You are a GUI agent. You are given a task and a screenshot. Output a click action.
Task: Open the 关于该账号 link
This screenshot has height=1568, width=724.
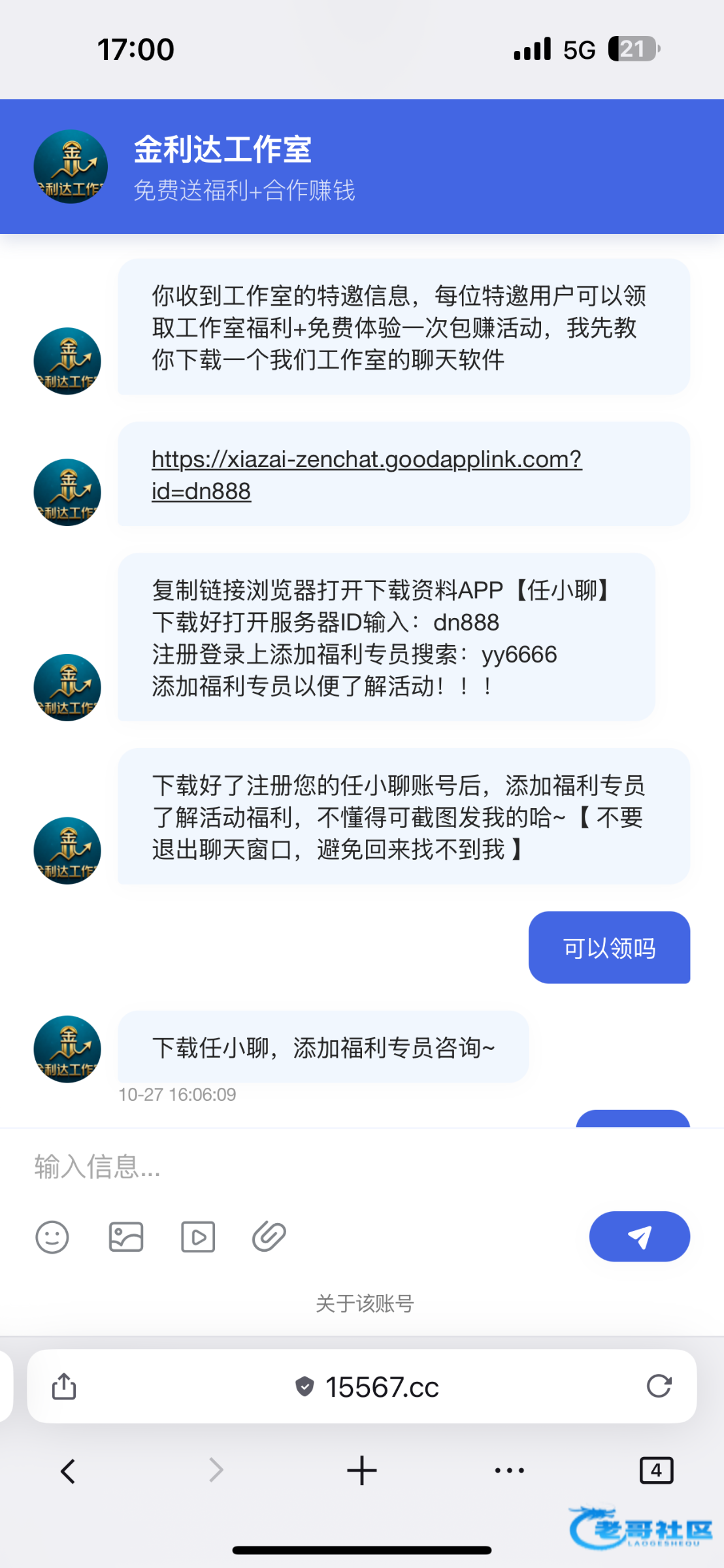pyautogui.click(x=365, y=1303)
